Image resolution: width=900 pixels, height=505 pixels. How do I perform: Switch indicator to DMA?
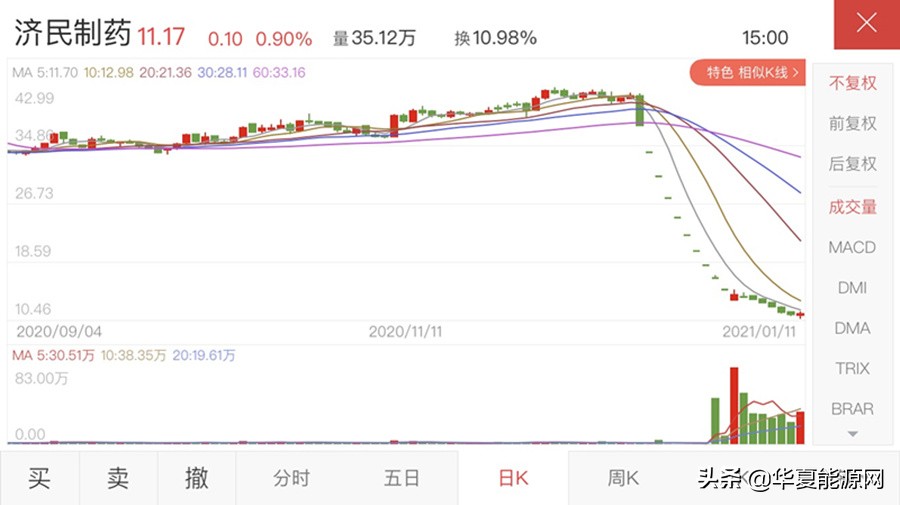[852, 328]
